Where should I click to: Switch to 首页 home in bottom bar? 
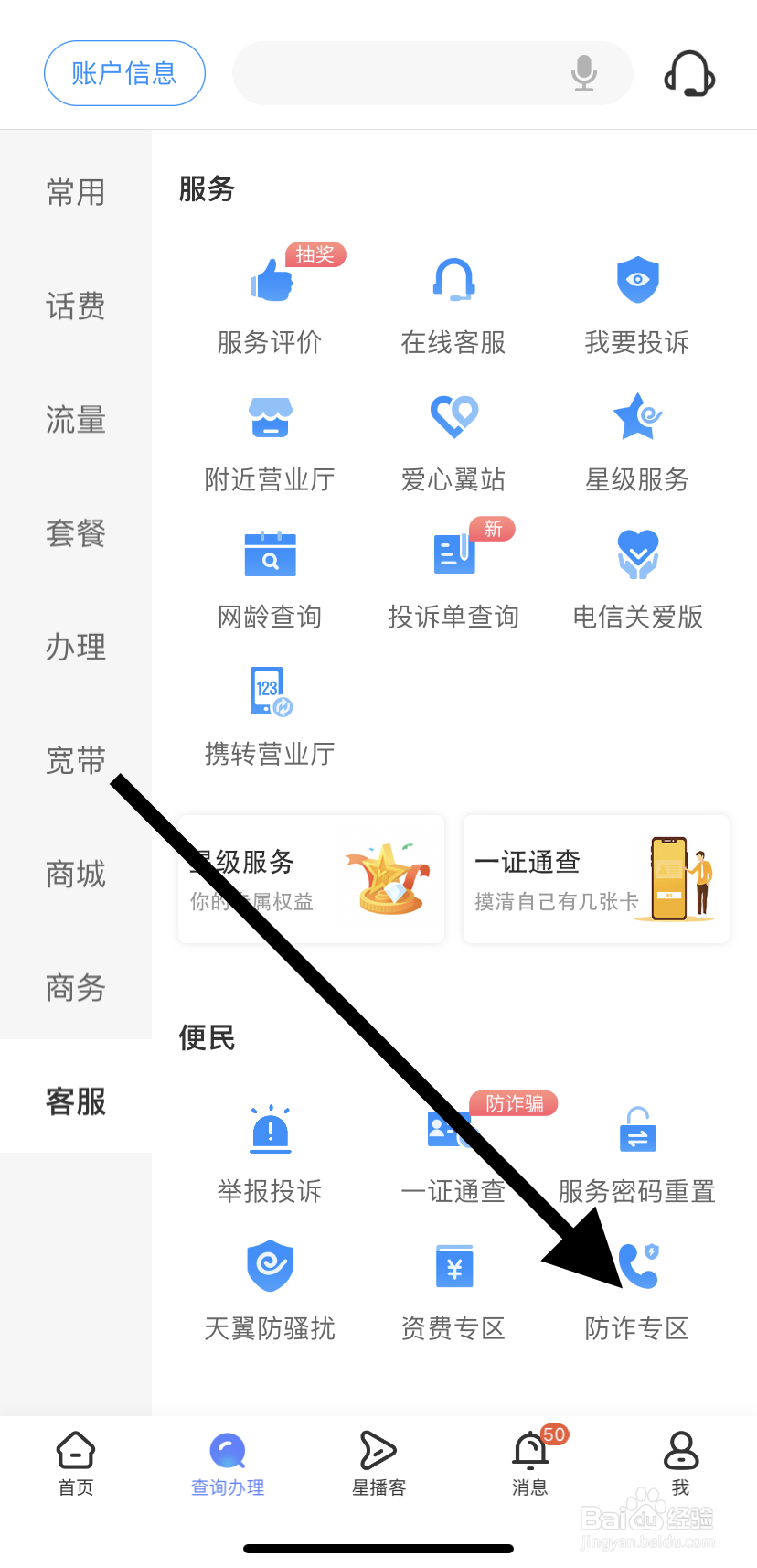pos(75,1464)
